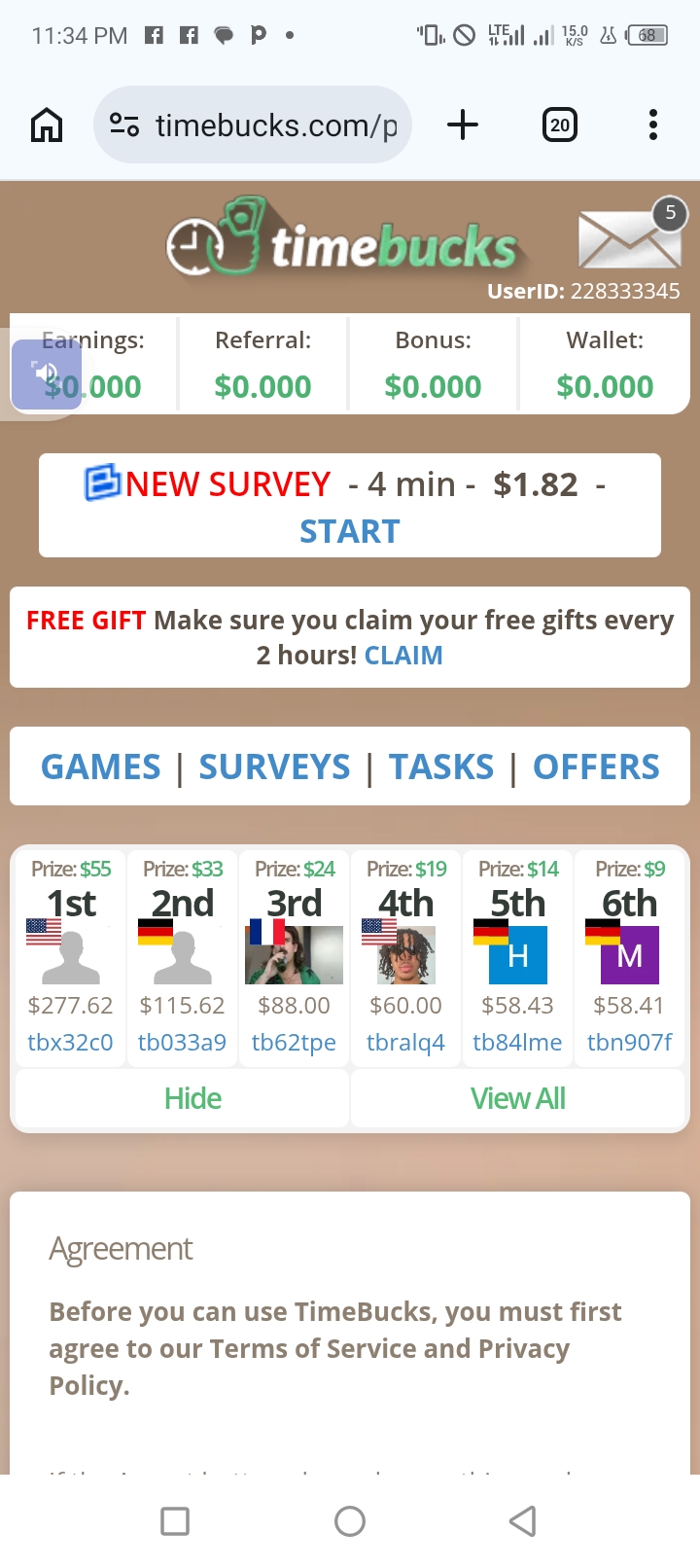Open 1st place user tbx32c0
This screenshot has height=1568, width=700.
coord(70,1043)
